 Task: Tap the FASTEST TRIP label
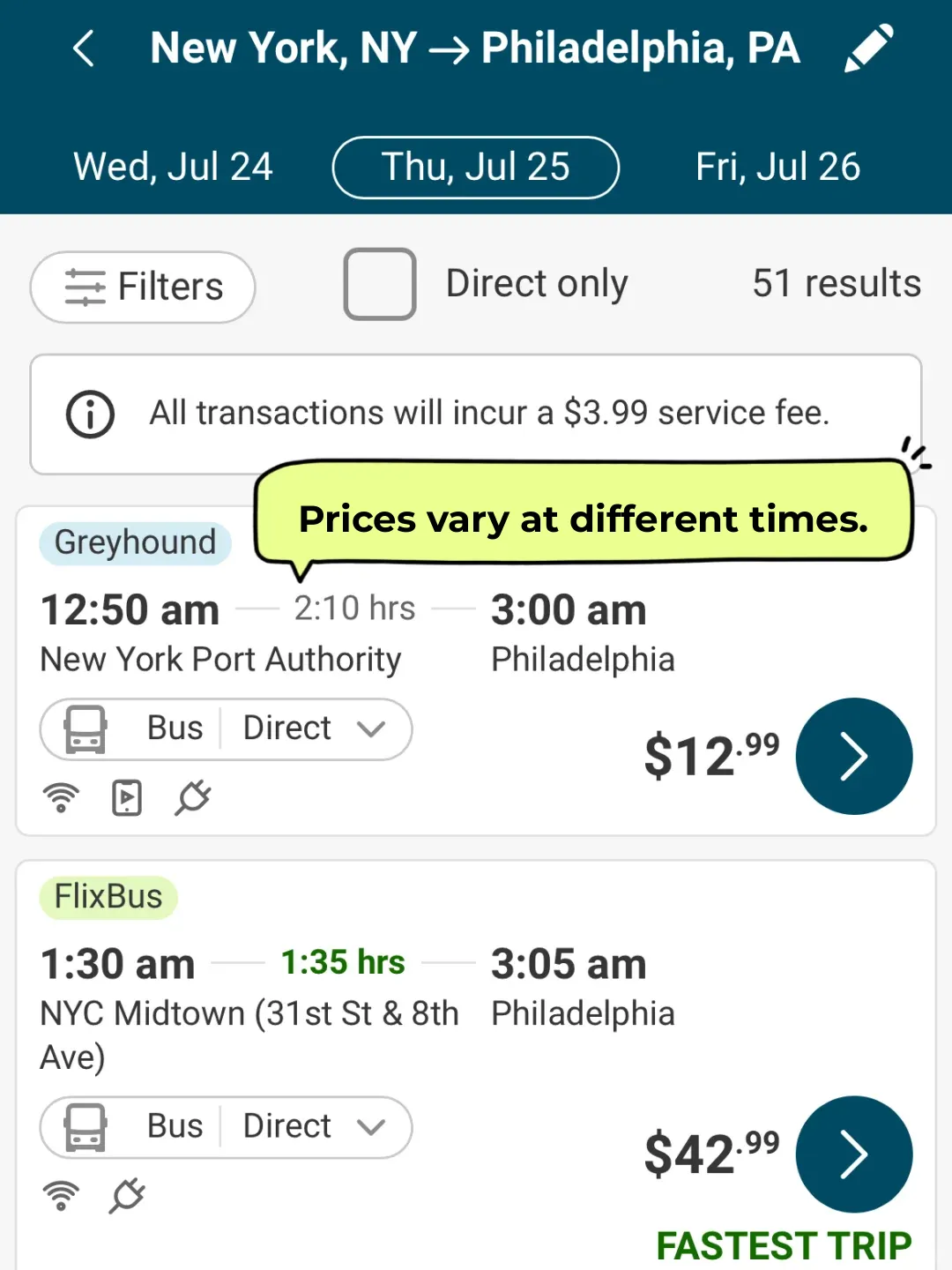tap(784, 1244)
